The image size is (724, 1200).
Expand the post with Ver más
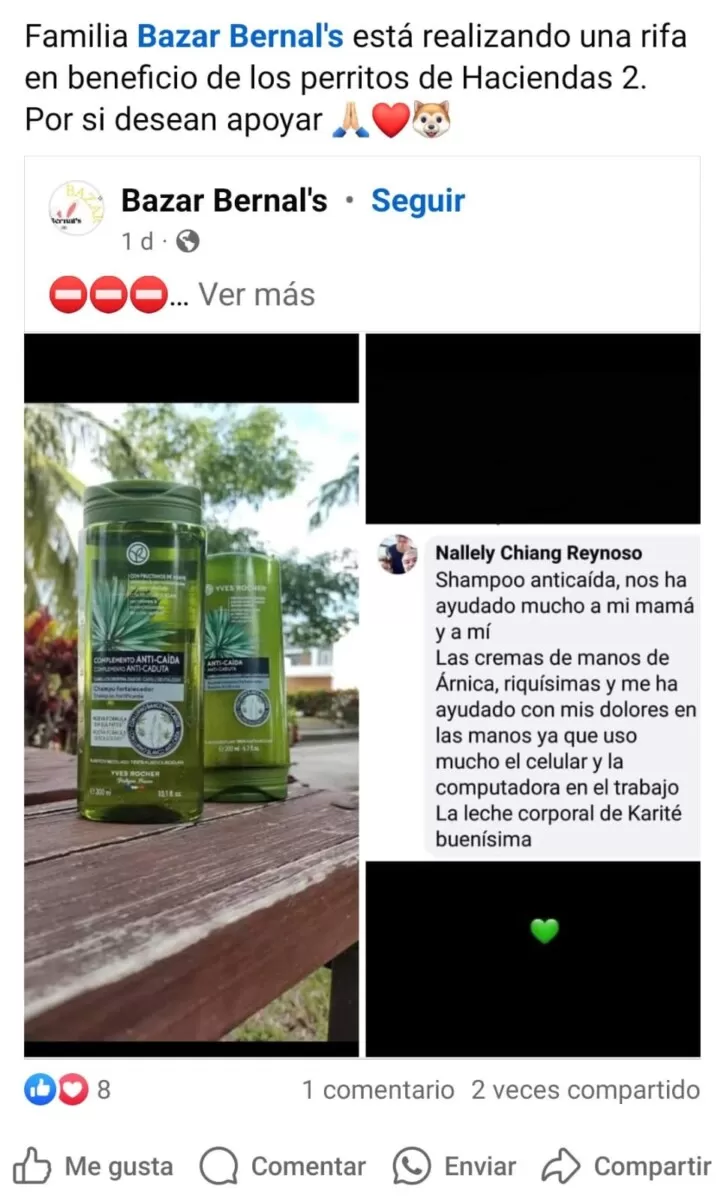click(256, 295)
